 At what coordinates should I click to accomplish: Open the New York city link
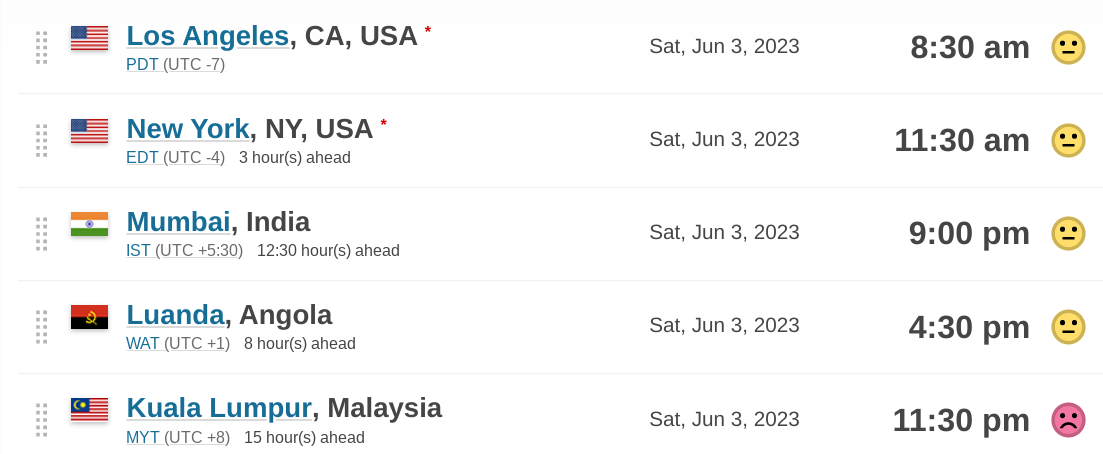(187, 129)
